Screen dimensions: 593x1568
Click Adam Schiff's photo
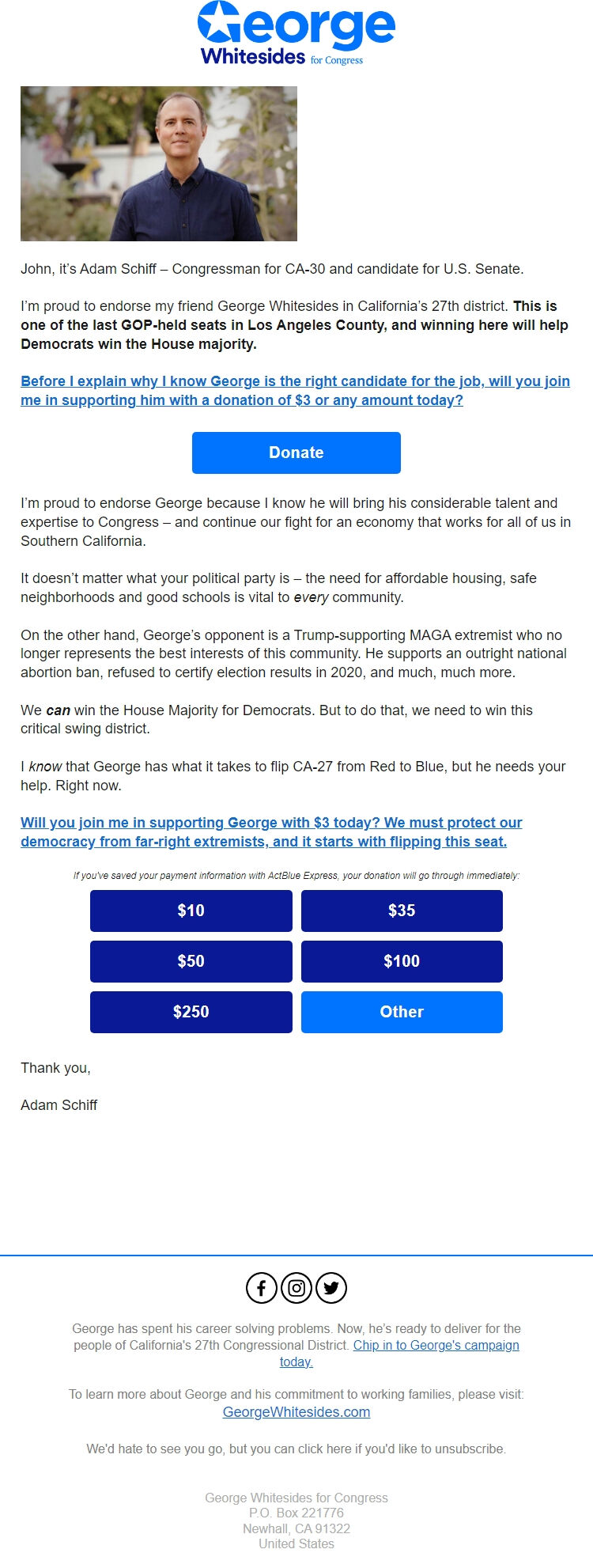158,164
